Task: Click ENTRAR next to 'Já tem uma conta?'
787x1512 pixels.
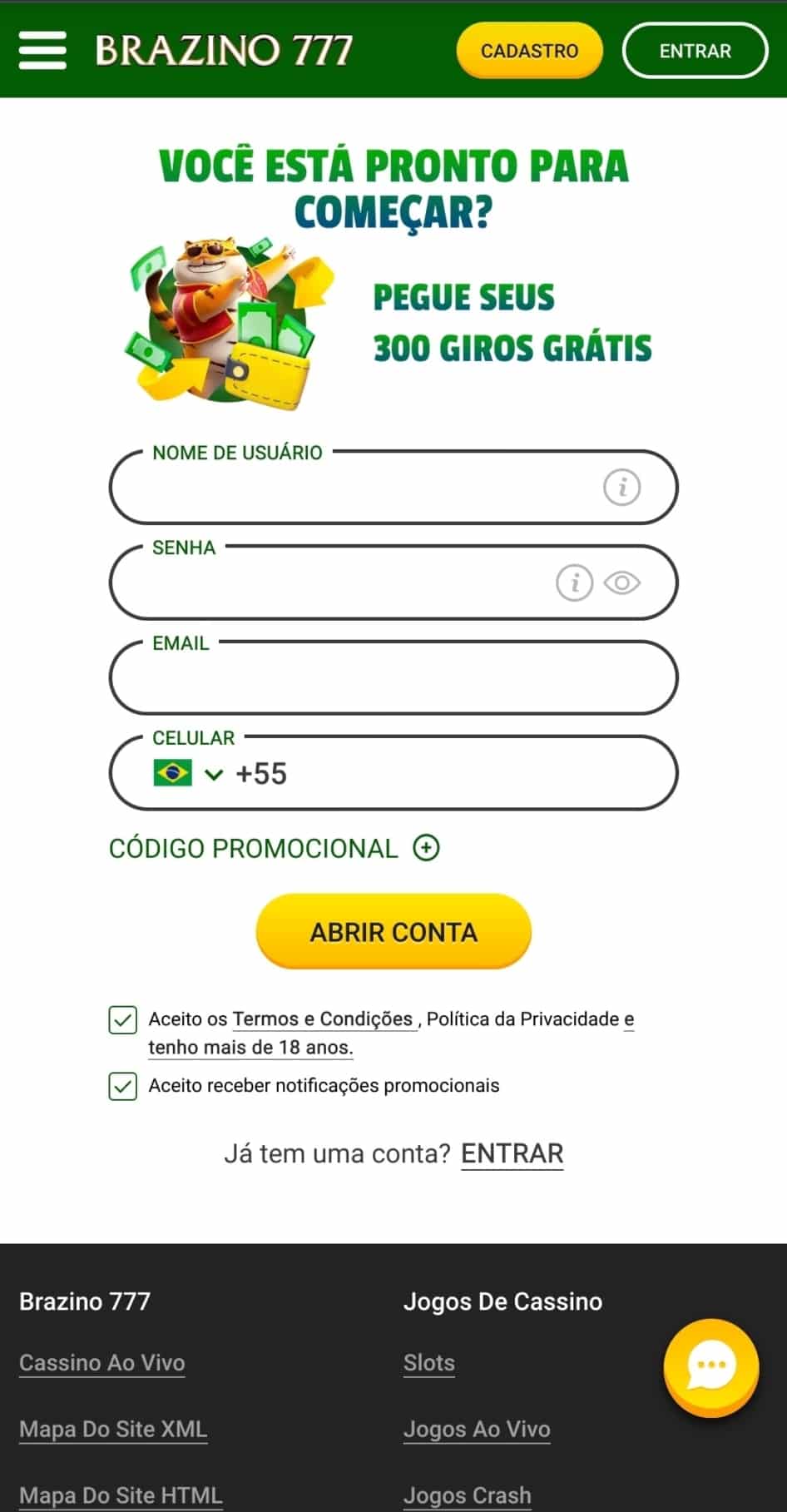Action: 512,1153
